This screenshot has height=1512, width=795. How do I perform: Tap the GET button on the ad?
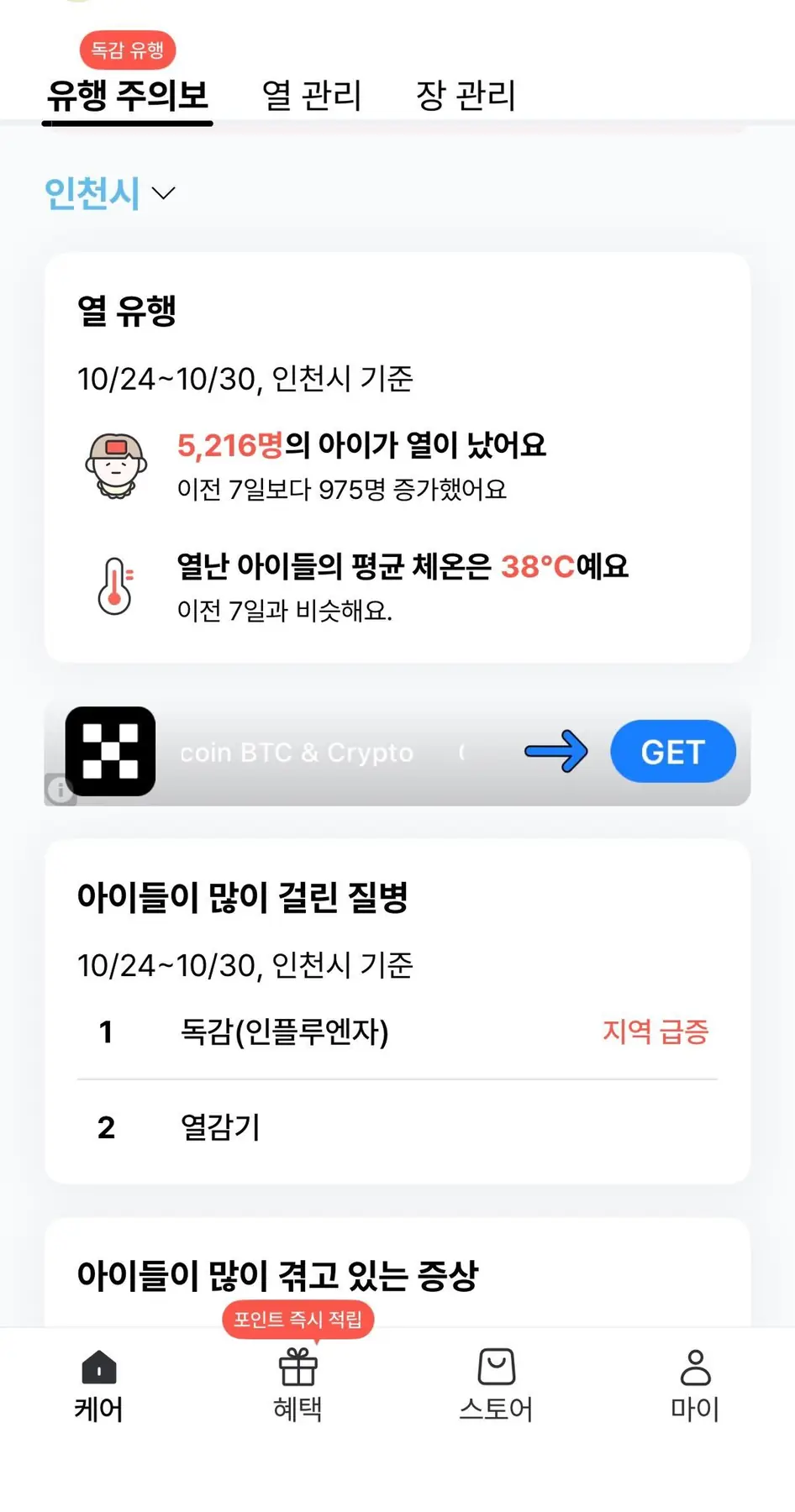(x=672, y=752)
